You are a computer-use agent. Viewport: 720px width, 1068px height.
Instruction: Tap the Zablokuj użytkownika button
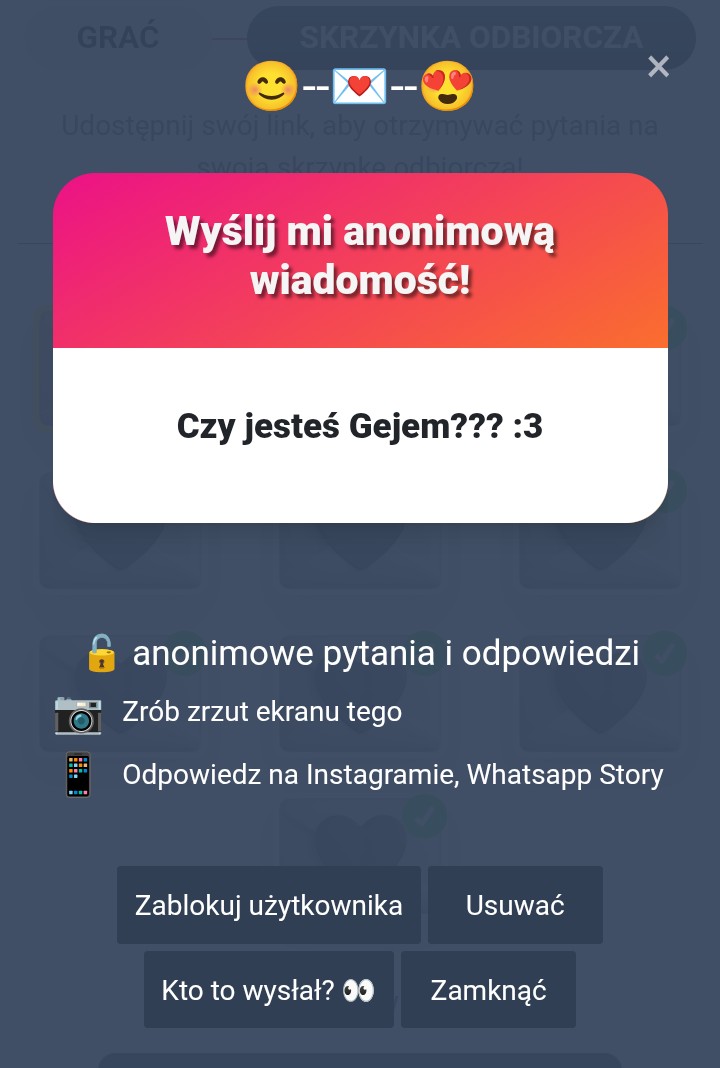(269, 905)
